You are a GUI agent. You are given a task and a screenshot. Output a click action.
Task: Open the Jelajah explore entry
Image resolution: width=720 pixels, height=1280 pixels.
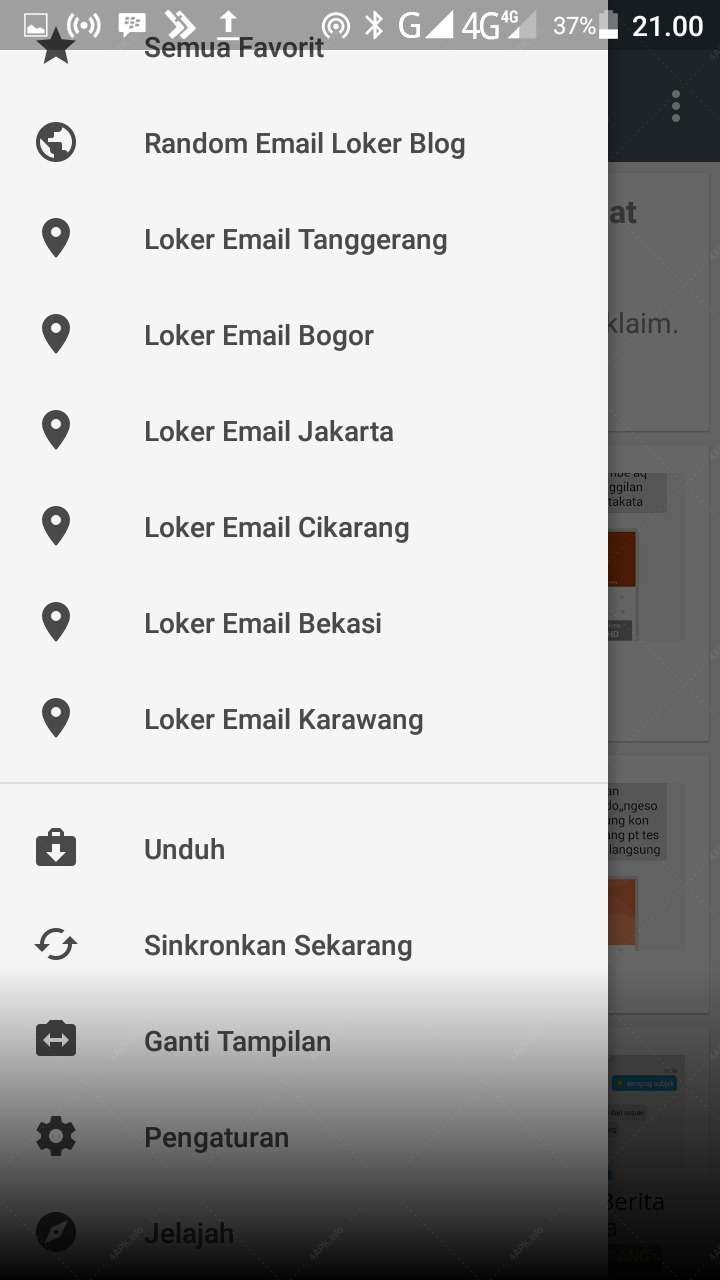pyautogui.click(x=304, y=1233)
